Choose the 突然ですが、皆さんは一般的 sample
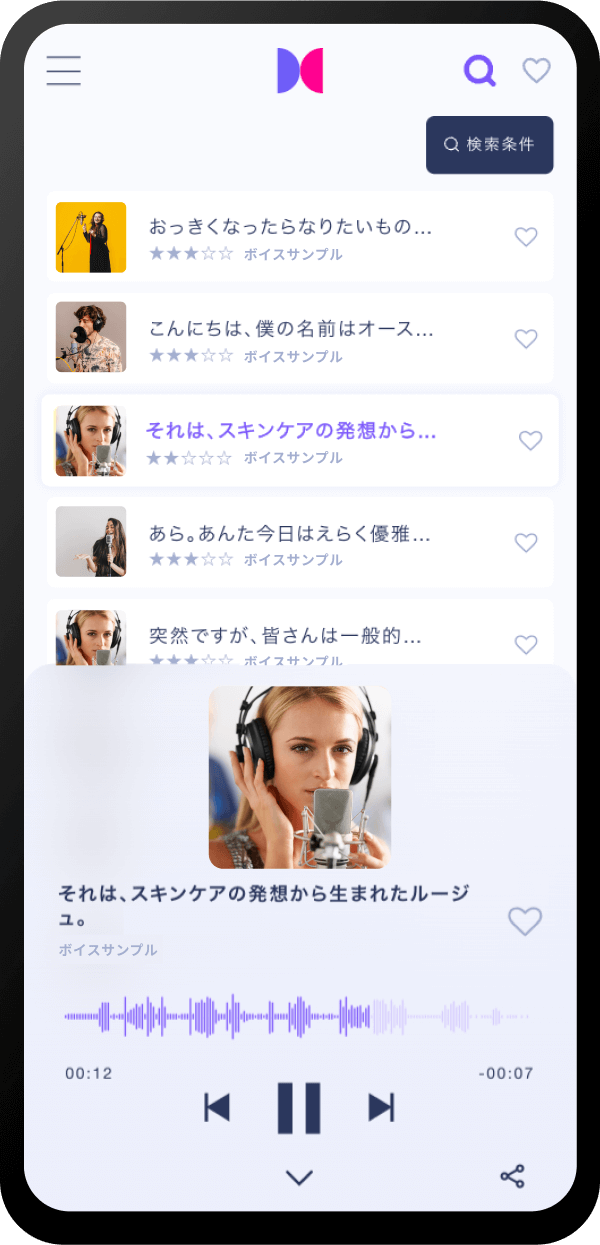This screenshot has height=1245, width=600. pos(290,637)
